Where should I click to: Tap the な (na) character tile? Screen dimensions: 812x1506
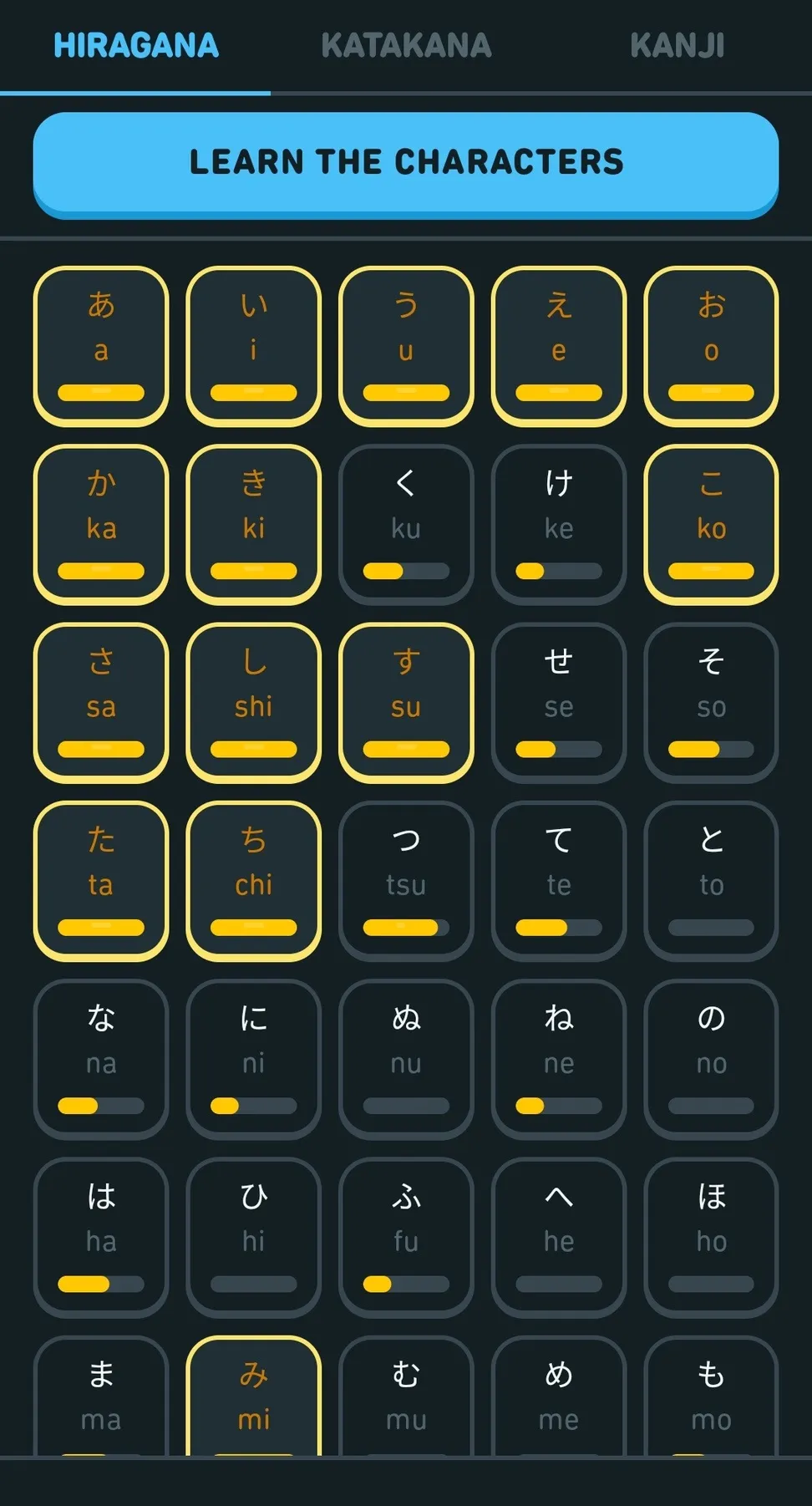[x=101, y=1059]
